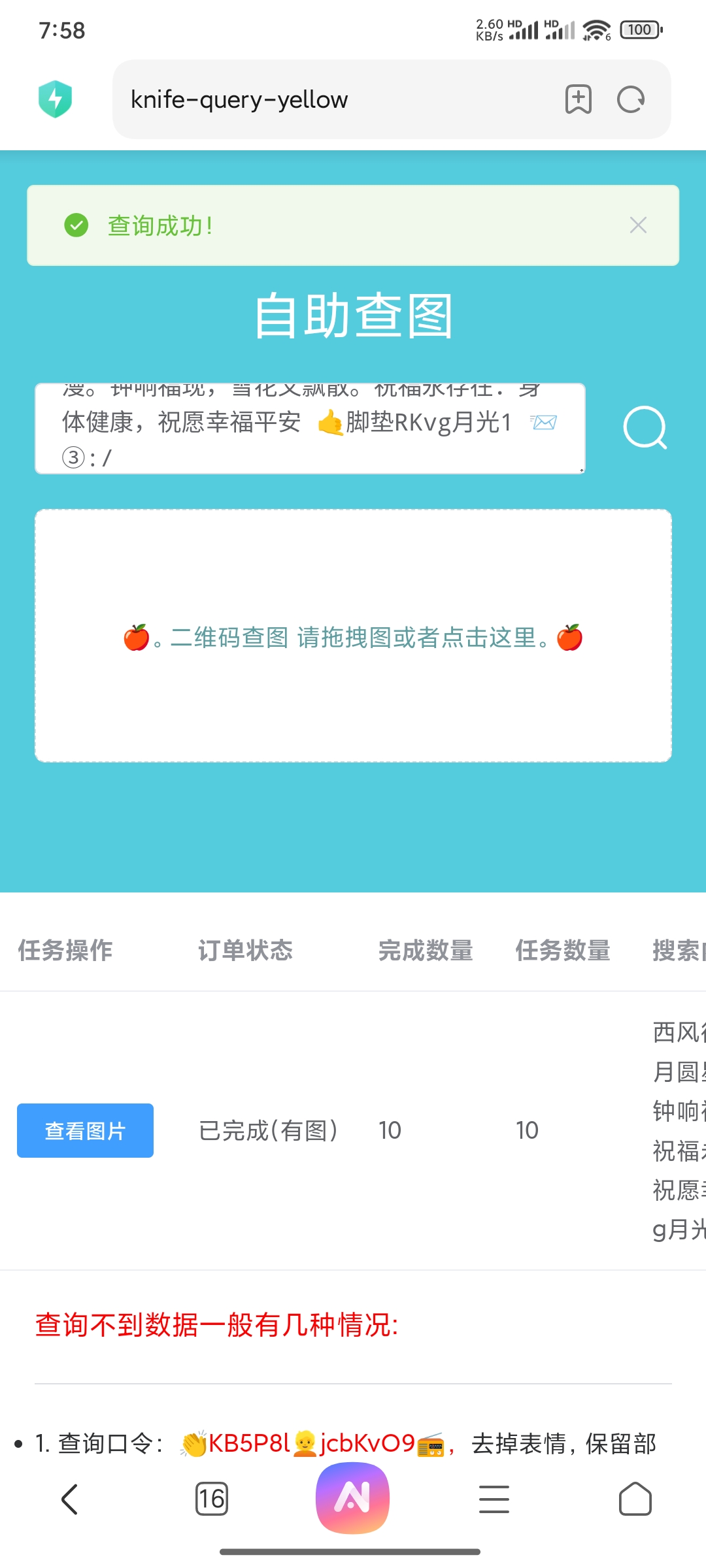
Task: Focus the query text input box
Action: pos(310,429)
